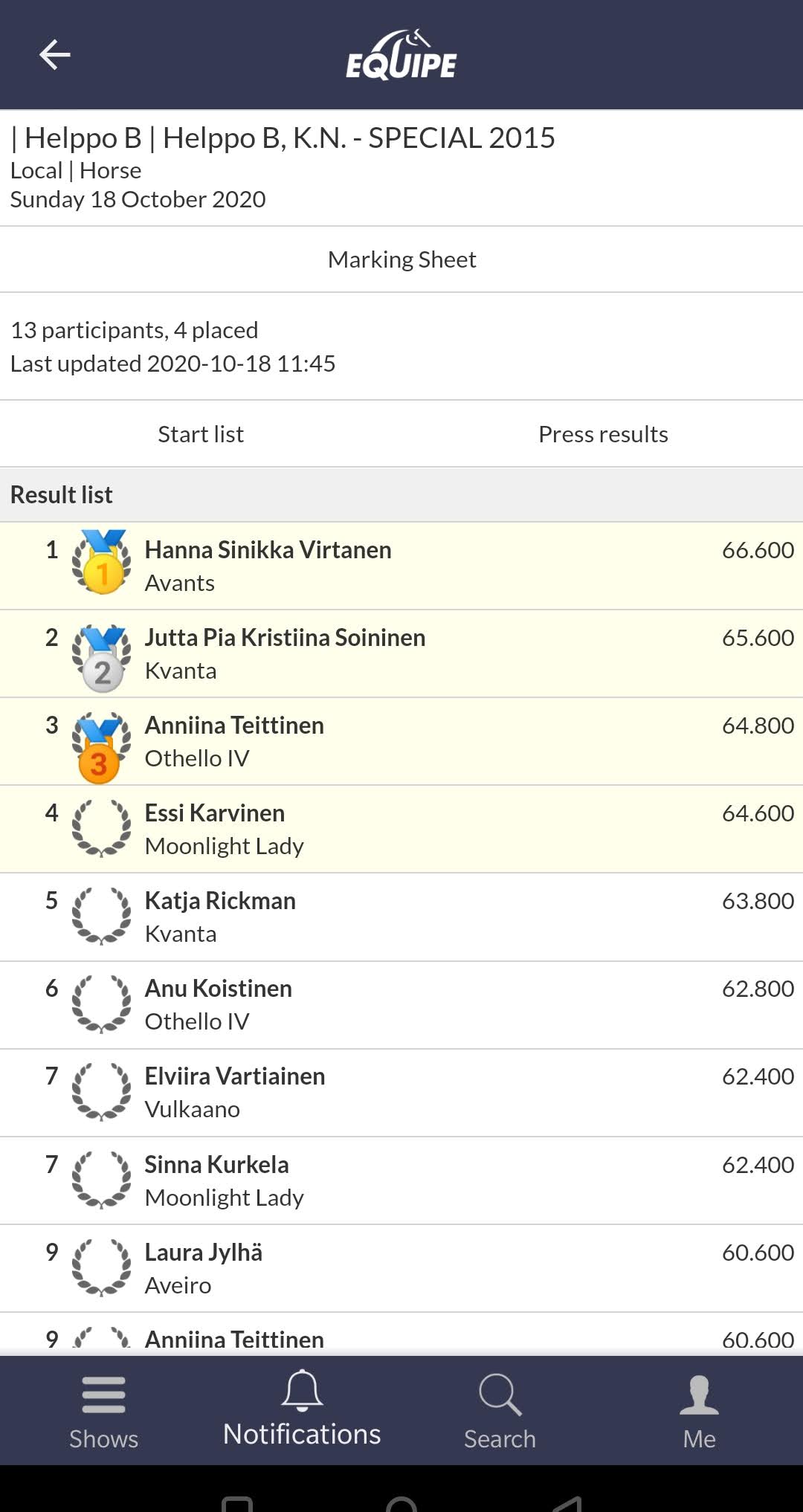Open Essi Karvinen's result row
Image resolution: width=803 pixels, height=1512 pixels.
401,830
